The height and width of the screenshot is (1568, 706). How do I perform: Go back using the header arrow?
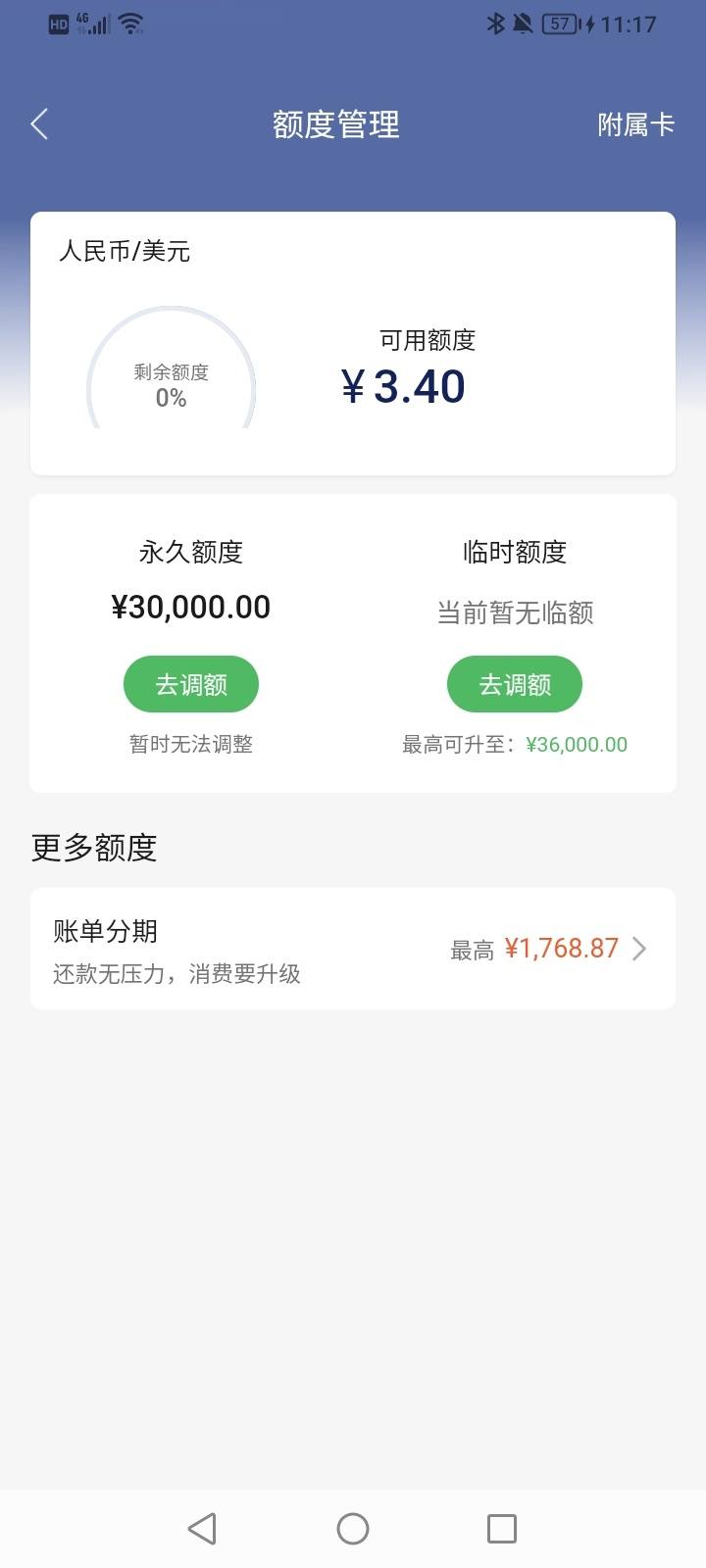(39, 124)
